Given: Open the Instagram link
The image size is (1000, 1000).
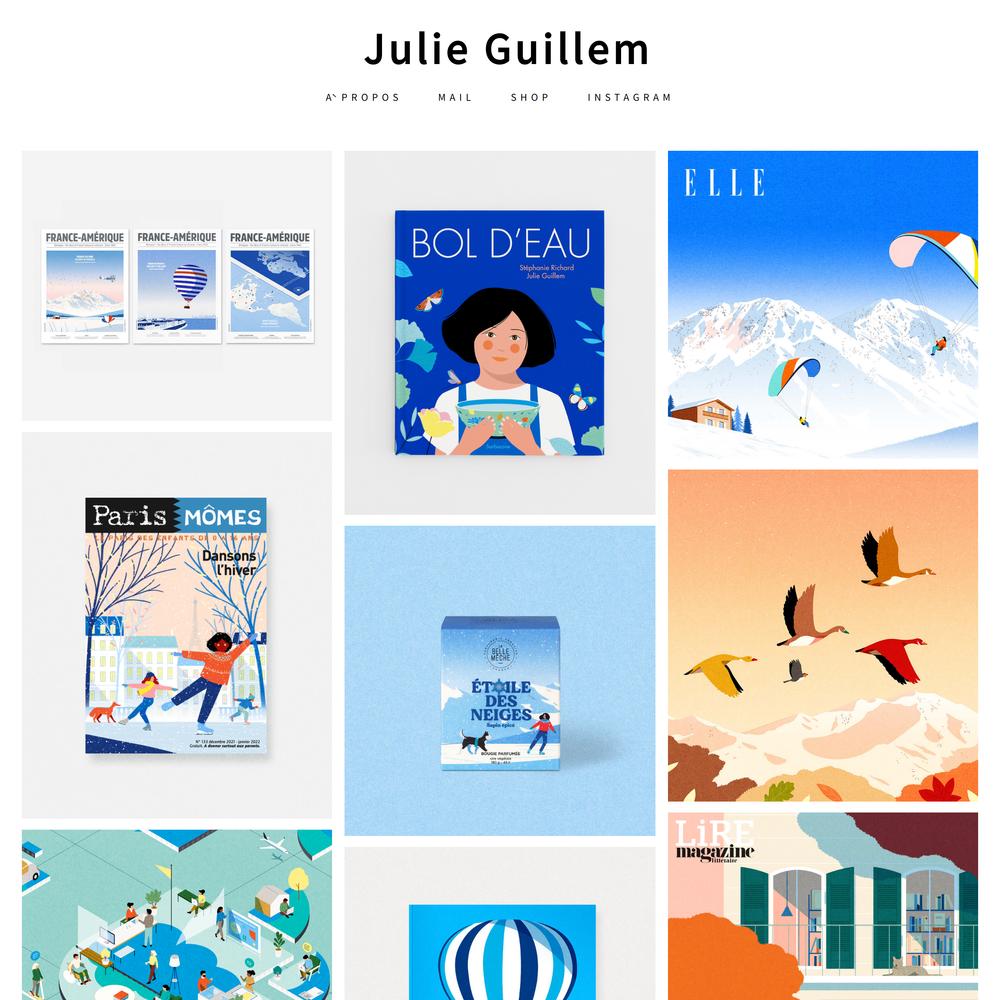Looking at the screenshot, I should pos(630,97).
